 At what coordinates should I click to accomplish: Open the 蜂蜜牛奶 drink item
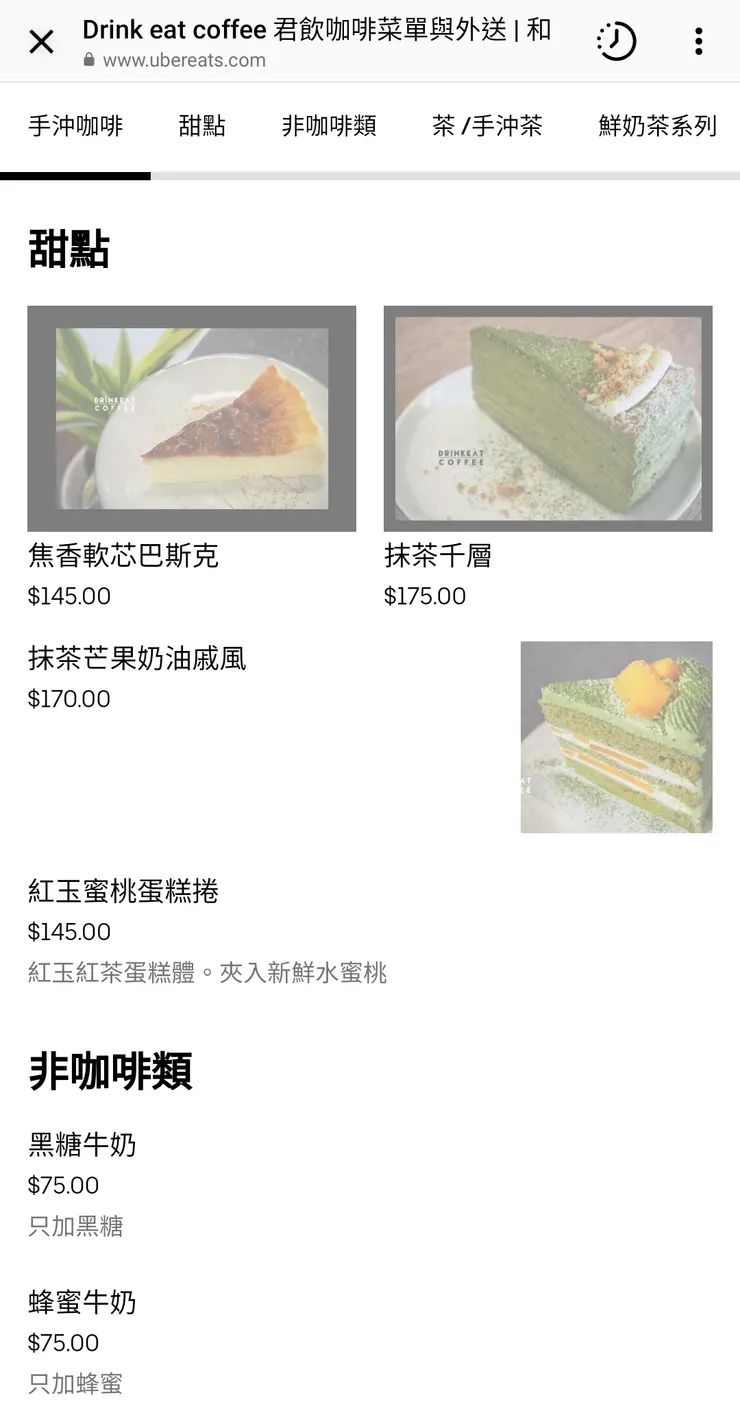[x=82, y=1304]
